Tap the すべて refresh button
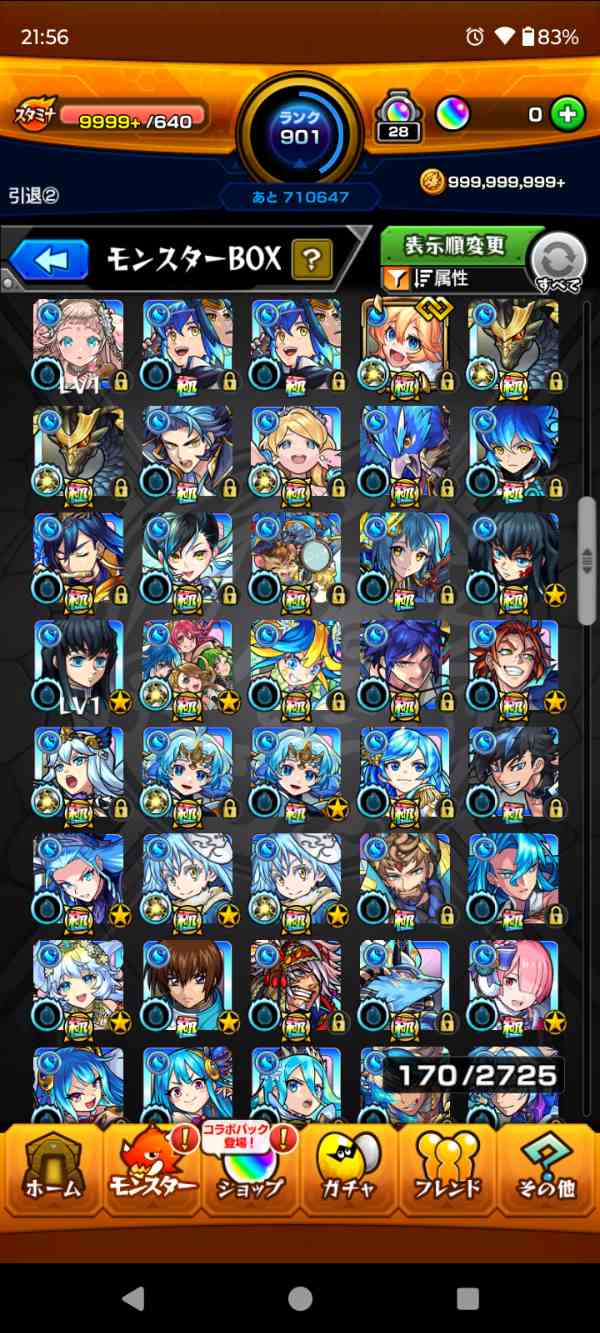The height and width of the screenshot is (1333, 600). pos(559,262)
